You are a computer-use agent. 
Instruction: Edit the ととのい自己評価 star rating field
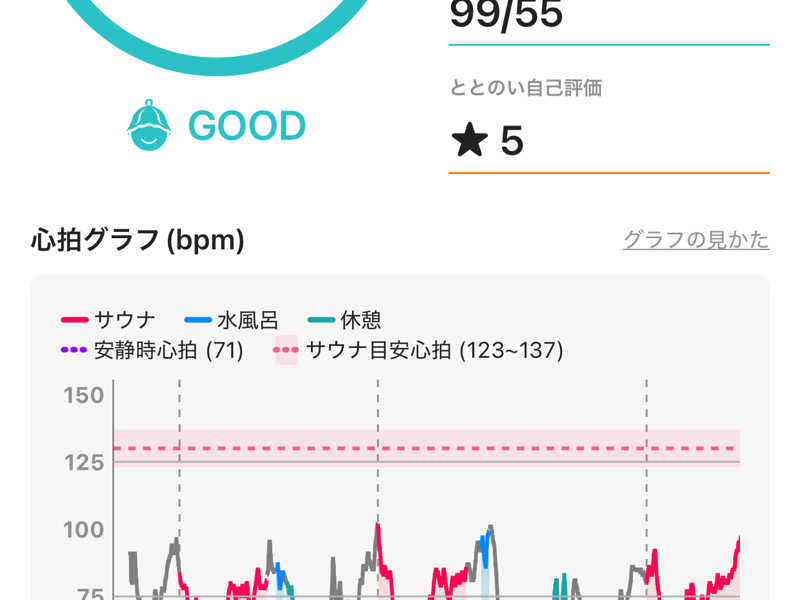(x=608, y=141)
